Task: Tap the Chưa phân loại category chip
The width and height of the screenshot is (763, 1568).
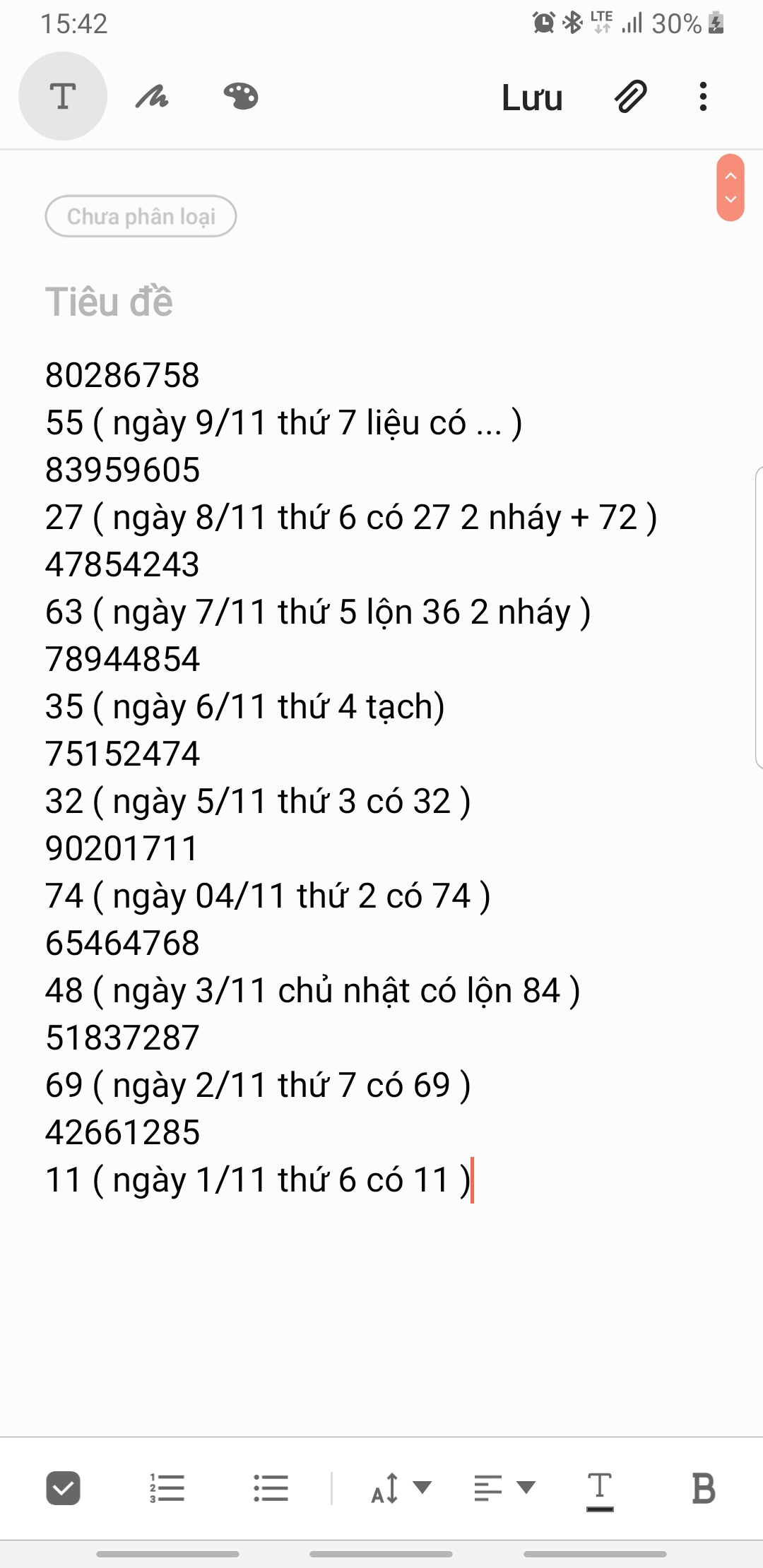Action: click(141, 216)
